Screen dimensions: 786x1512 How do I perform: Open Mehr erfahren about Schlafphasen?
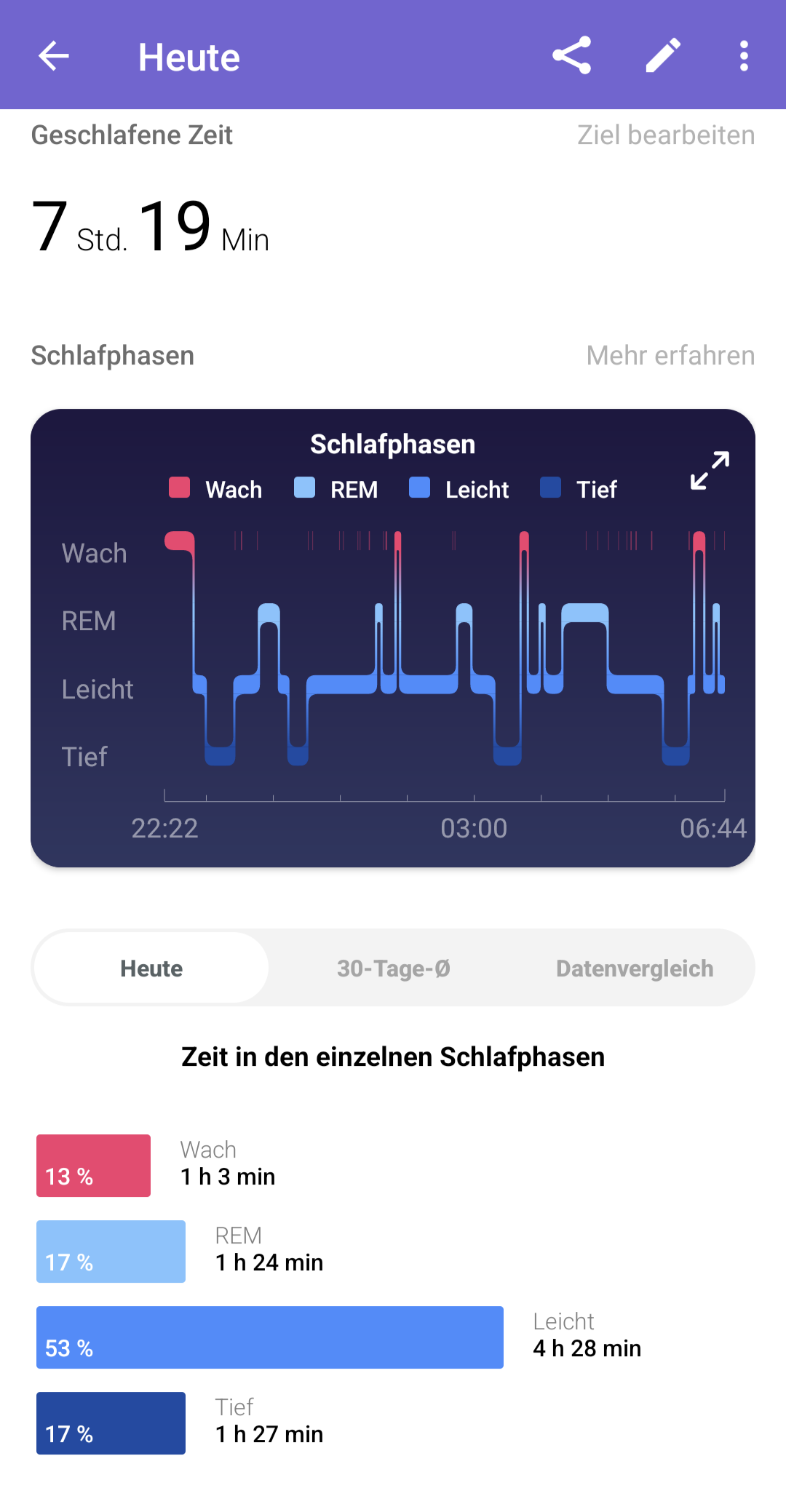670,356
